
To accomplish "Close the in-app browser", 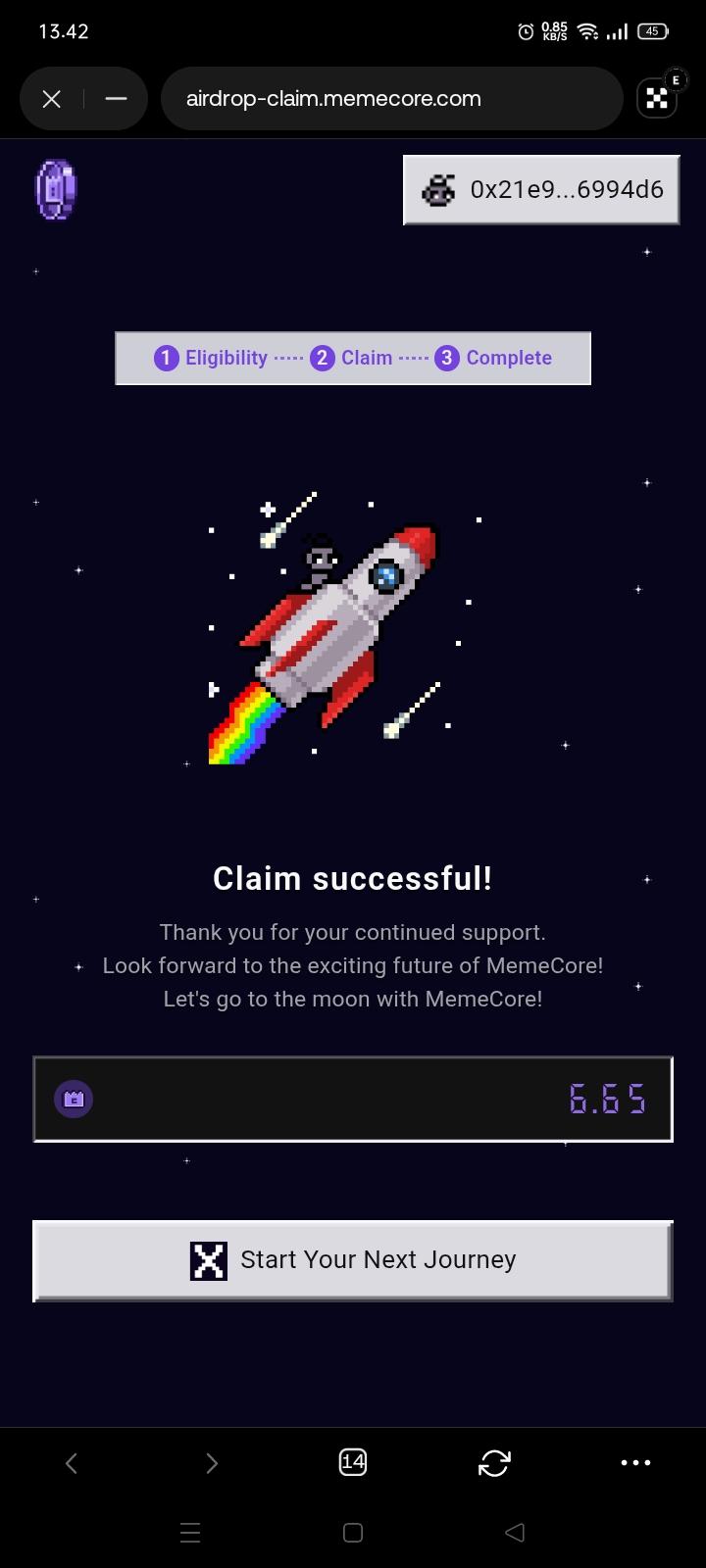I will [52, 99].
